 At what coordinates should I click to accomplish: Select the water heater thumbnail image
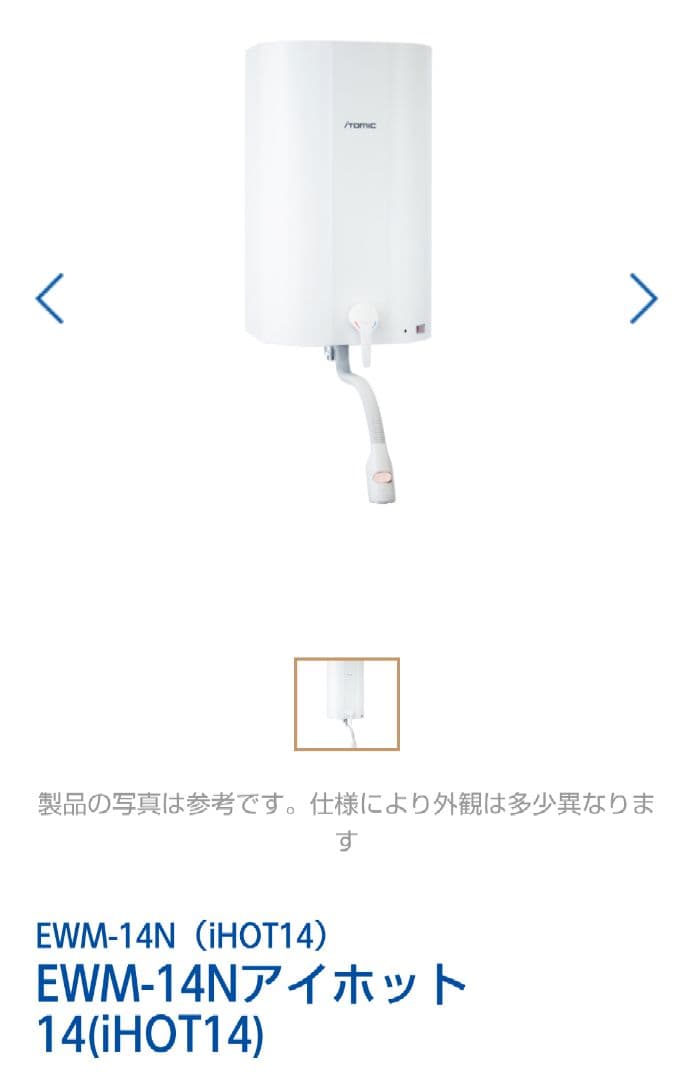pos(346,704)
